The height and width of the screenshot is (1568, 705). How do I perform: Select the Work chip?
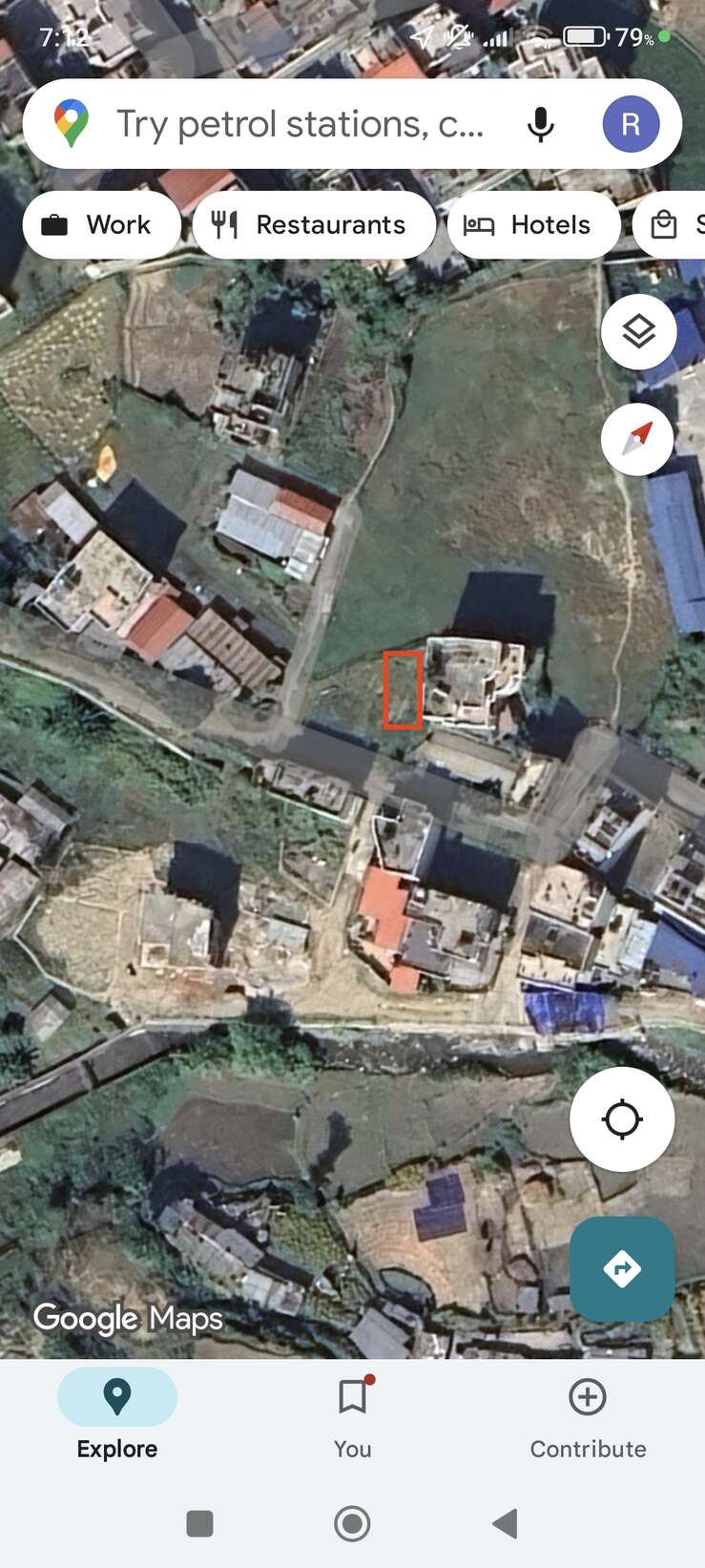click(100, 225)
